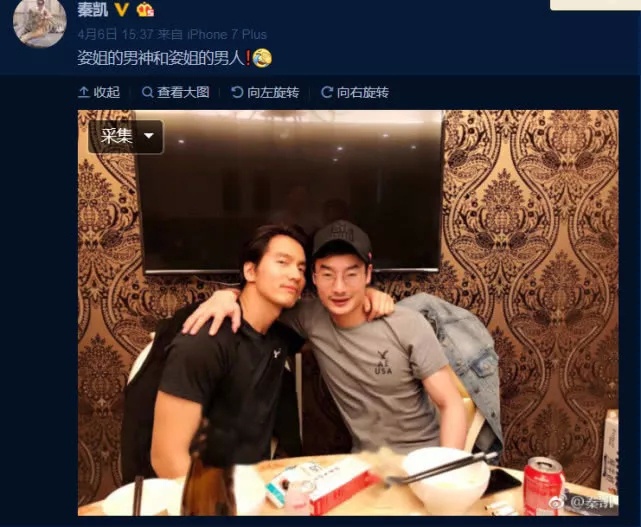Rotate the photo right with 向右旋转
The height and width of the screenshot is (527, 641).
tap(355, 92)
